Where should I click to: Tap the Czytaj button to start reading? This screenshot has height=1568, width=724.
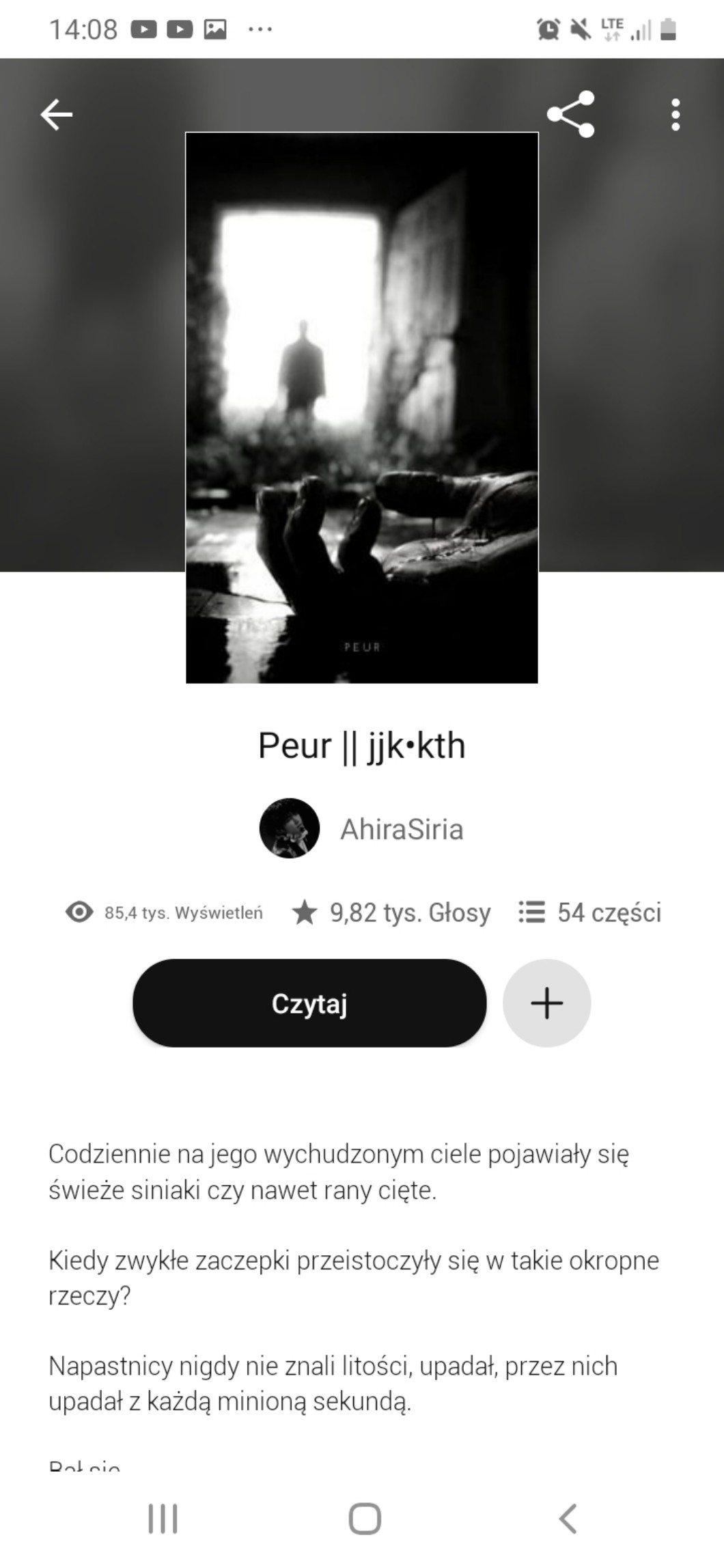pos(309,1003)
